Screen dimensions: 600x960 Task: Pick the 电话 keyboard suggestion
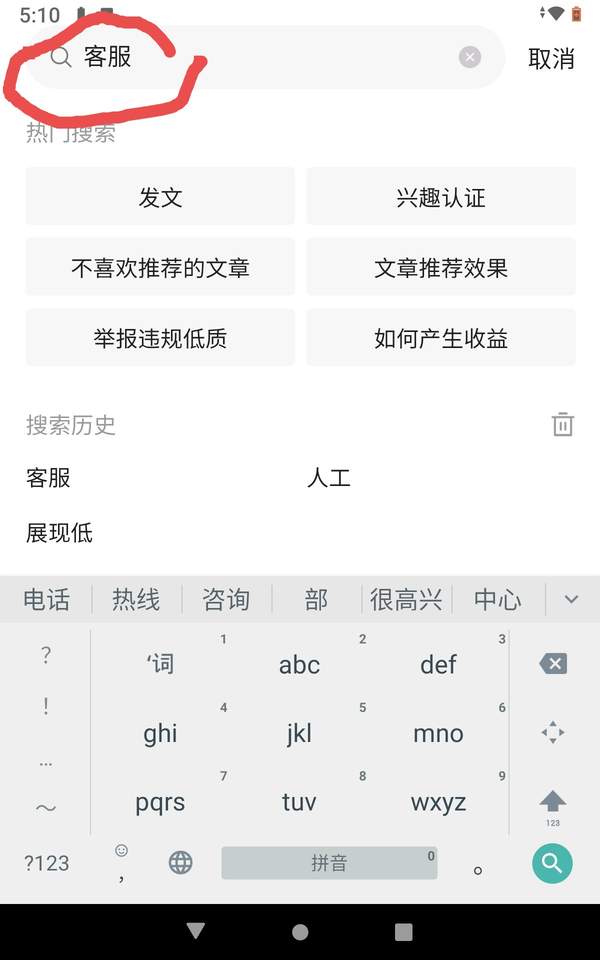coord(47,599)
